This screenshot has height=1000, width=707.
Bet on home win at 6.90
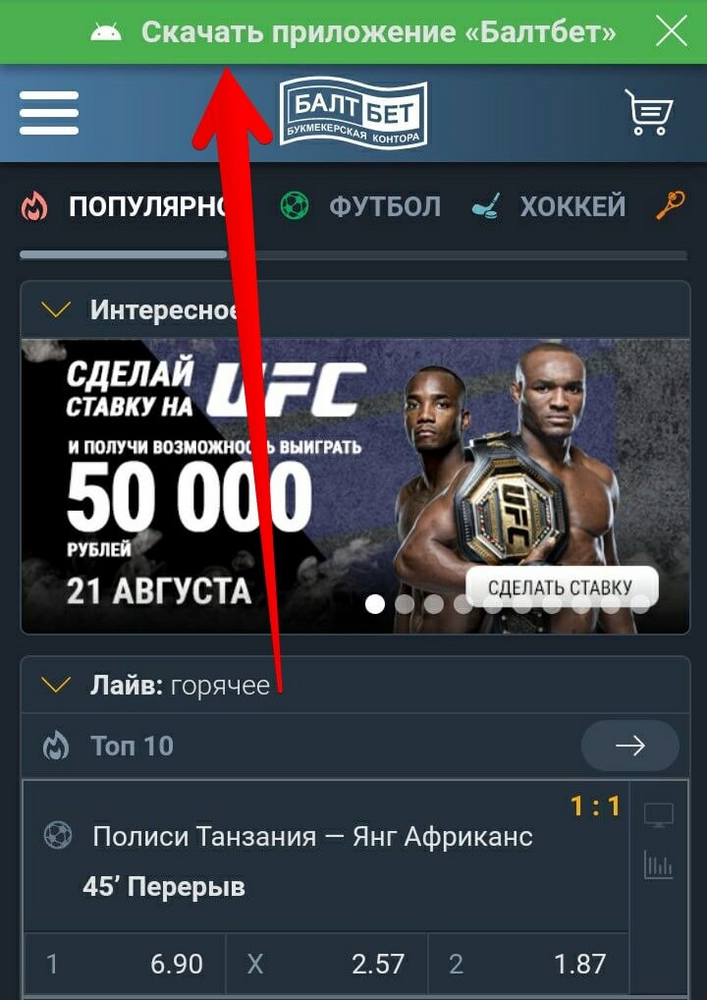(124, 964)
